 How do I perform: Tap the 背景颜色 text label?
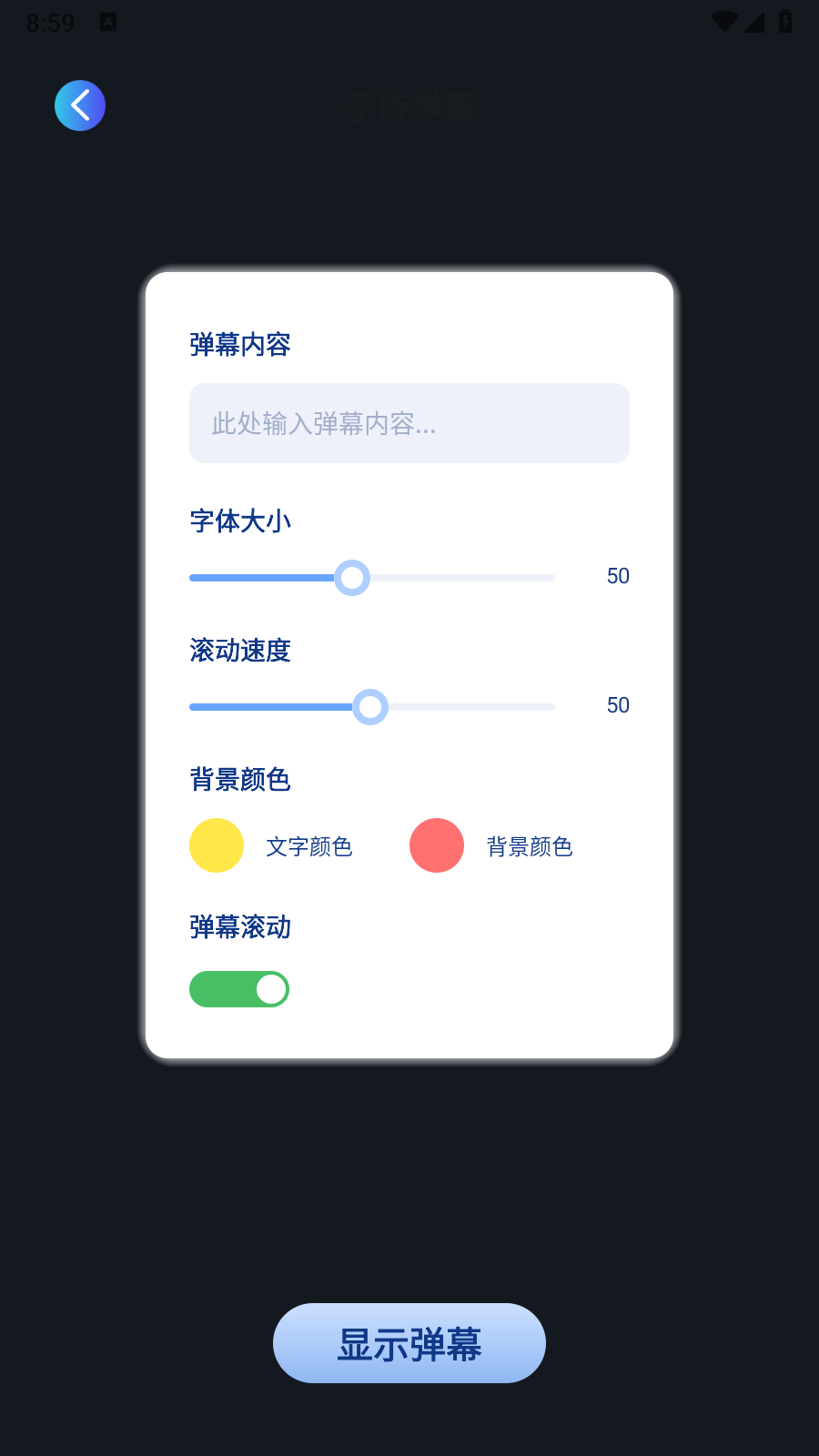(531, 846)
